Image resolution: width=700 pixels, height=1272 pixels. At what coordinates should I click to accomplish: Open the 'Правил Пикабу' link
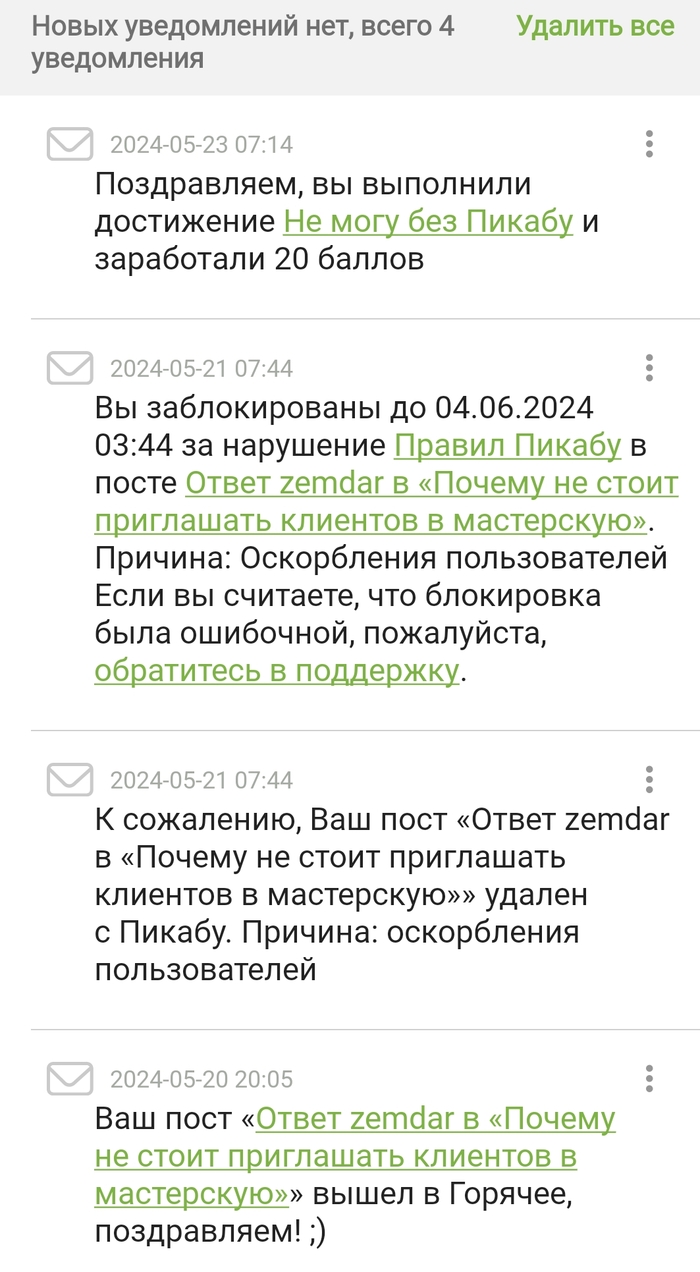508,446
